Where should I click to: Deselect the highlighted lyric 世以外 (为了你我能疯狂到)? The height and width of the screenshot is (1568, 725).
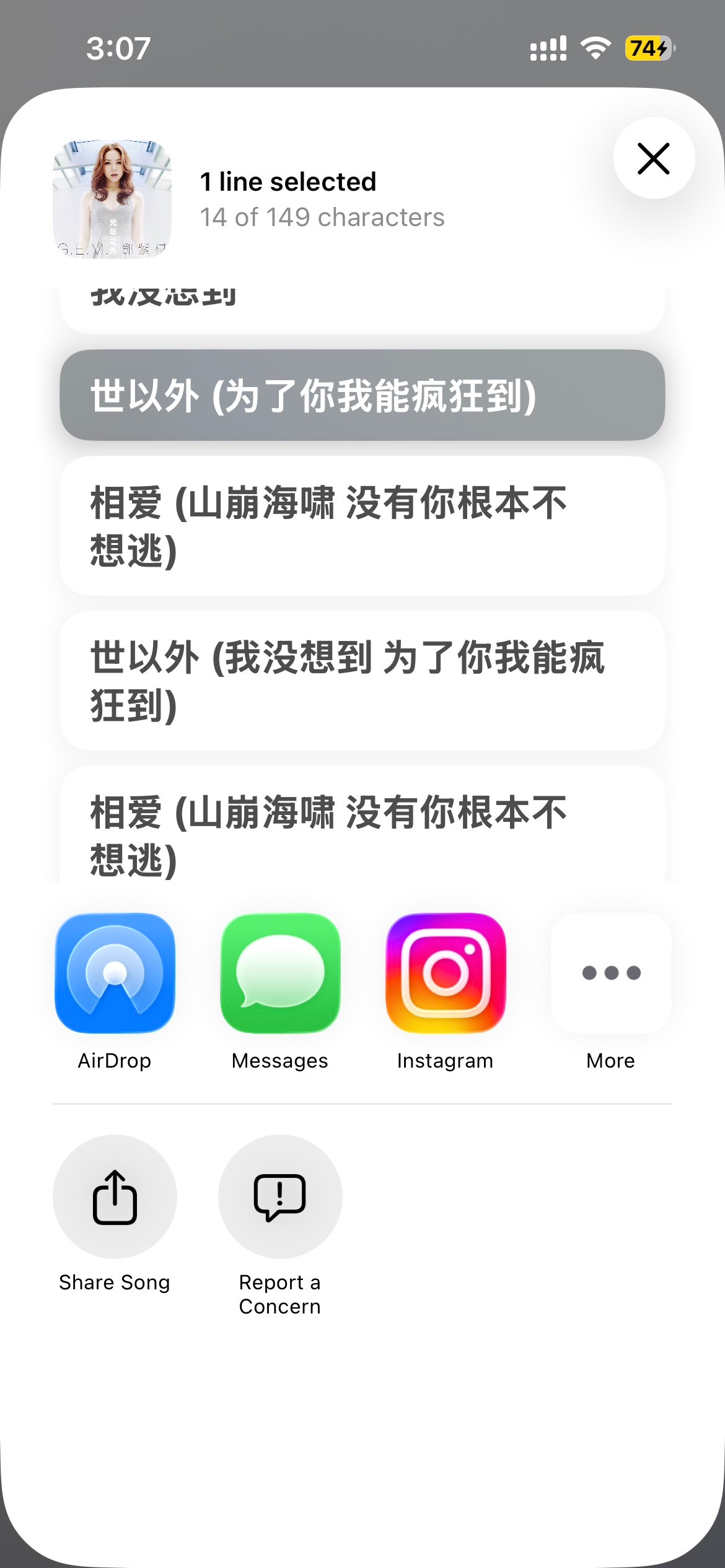click(x=362, y=395)
